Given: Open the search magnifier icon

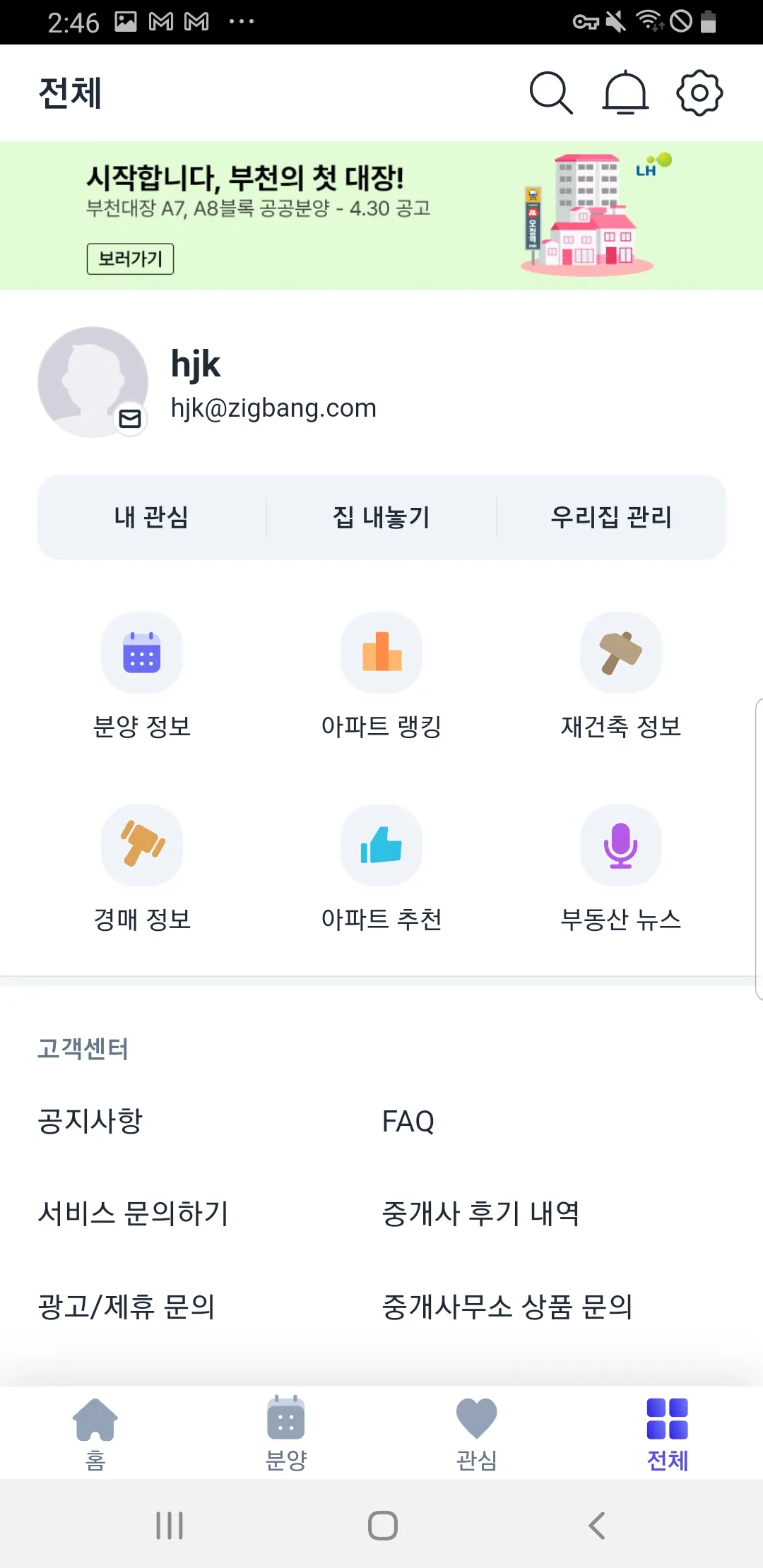Looking at the screenshot, I should [550, 93].
